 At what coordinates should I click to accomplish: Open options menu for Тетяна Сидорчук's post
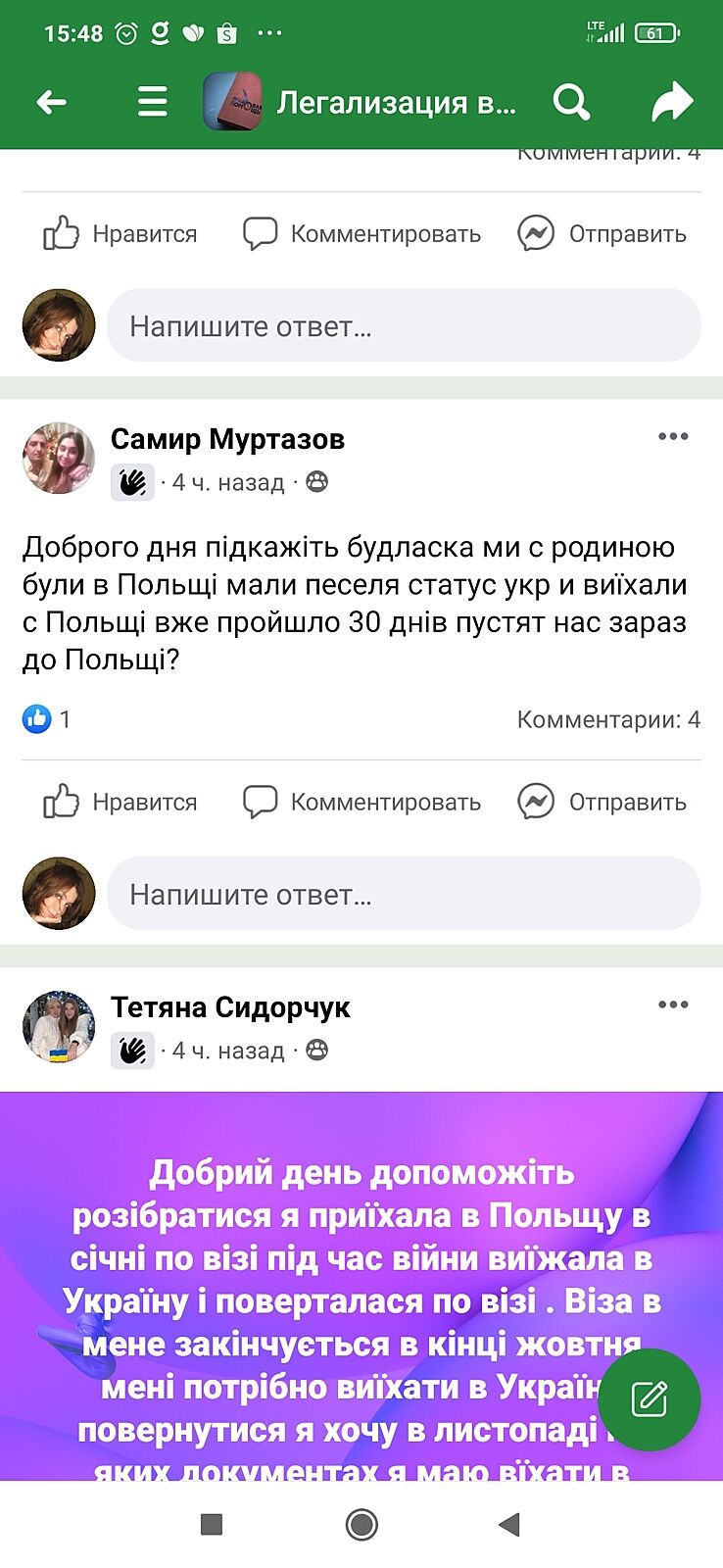pyautogui.click(x=673, y=1005)
